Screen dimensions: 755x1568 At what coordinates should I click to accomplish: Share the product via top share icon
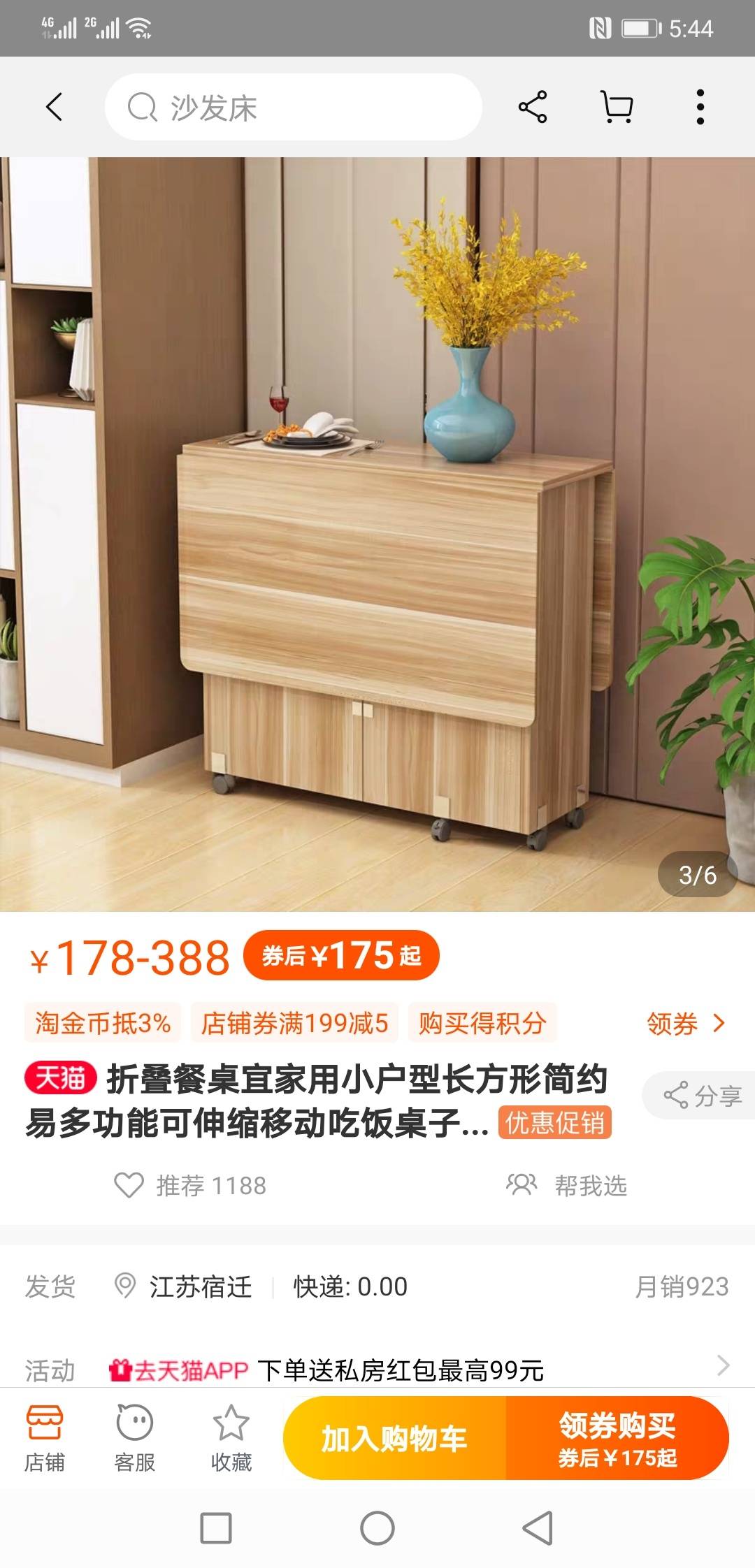coord(533,107)
